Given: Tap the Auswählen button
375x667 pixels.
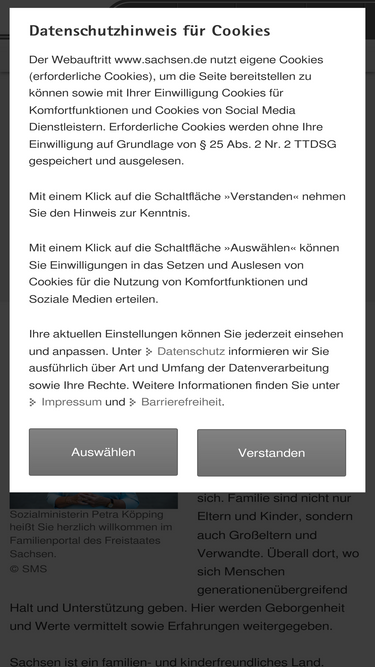Looking at the screenshot, I should click(x=103, y=452).
